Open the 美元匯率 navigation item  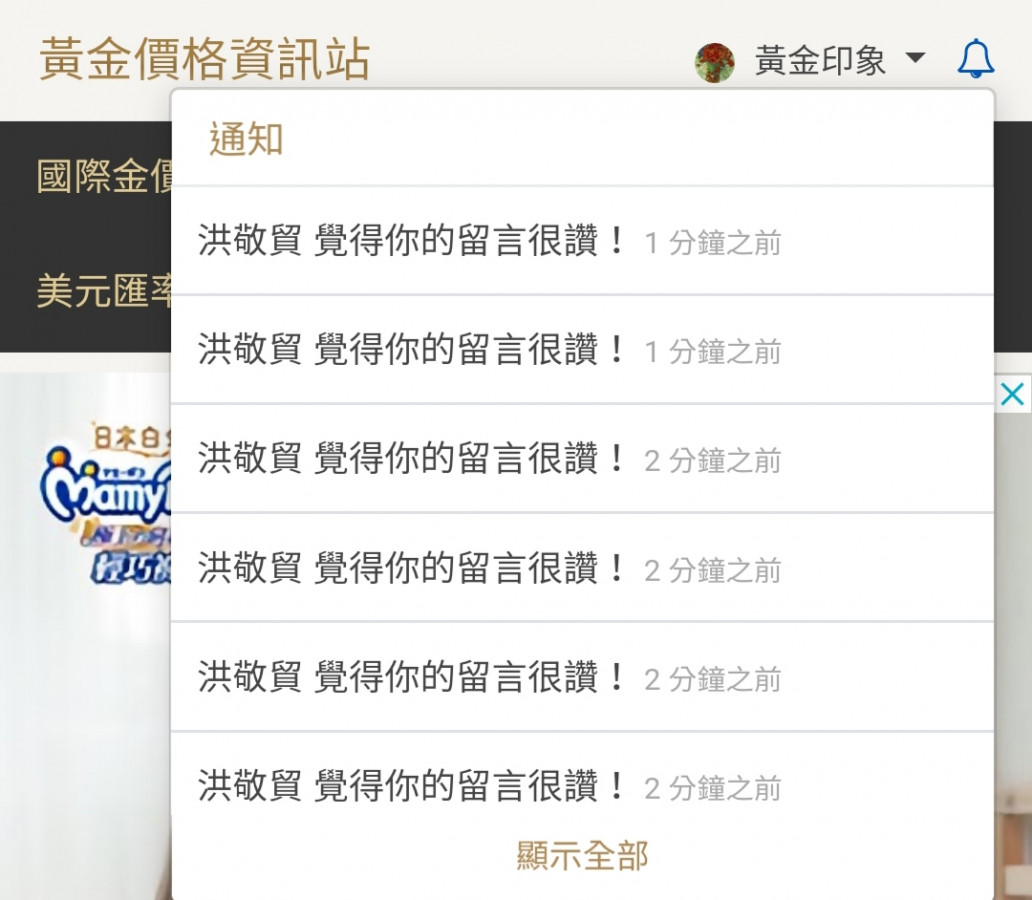(105, 291)
